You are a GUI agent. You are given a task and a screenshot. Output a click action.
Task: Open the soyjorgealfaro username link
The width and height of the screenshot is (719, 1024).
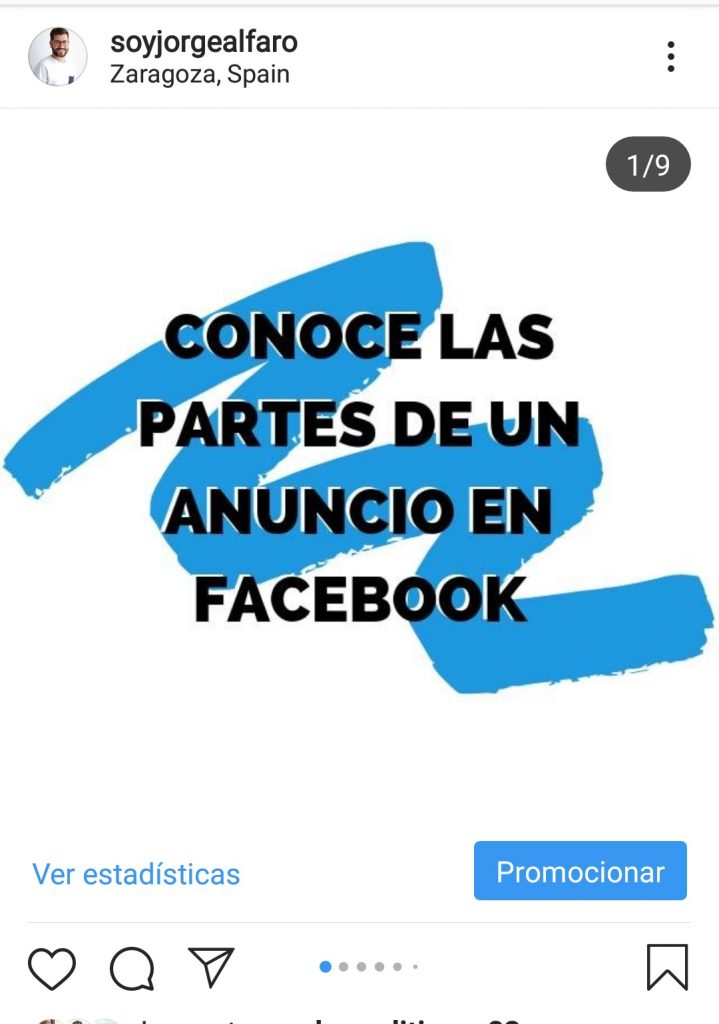203,42
